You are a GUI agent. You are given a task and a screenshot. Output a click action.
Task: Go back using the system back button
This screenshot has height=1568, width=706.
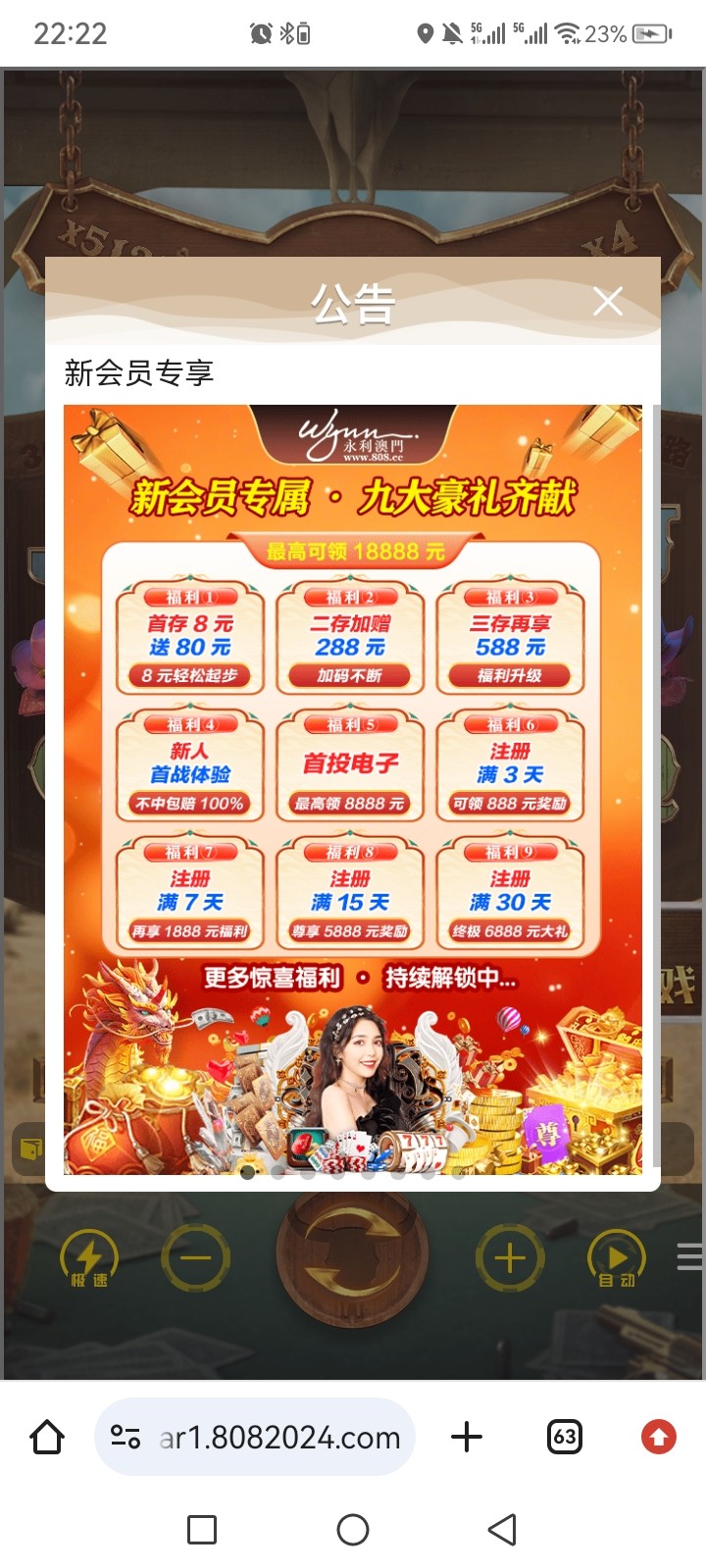point(502,1529)
